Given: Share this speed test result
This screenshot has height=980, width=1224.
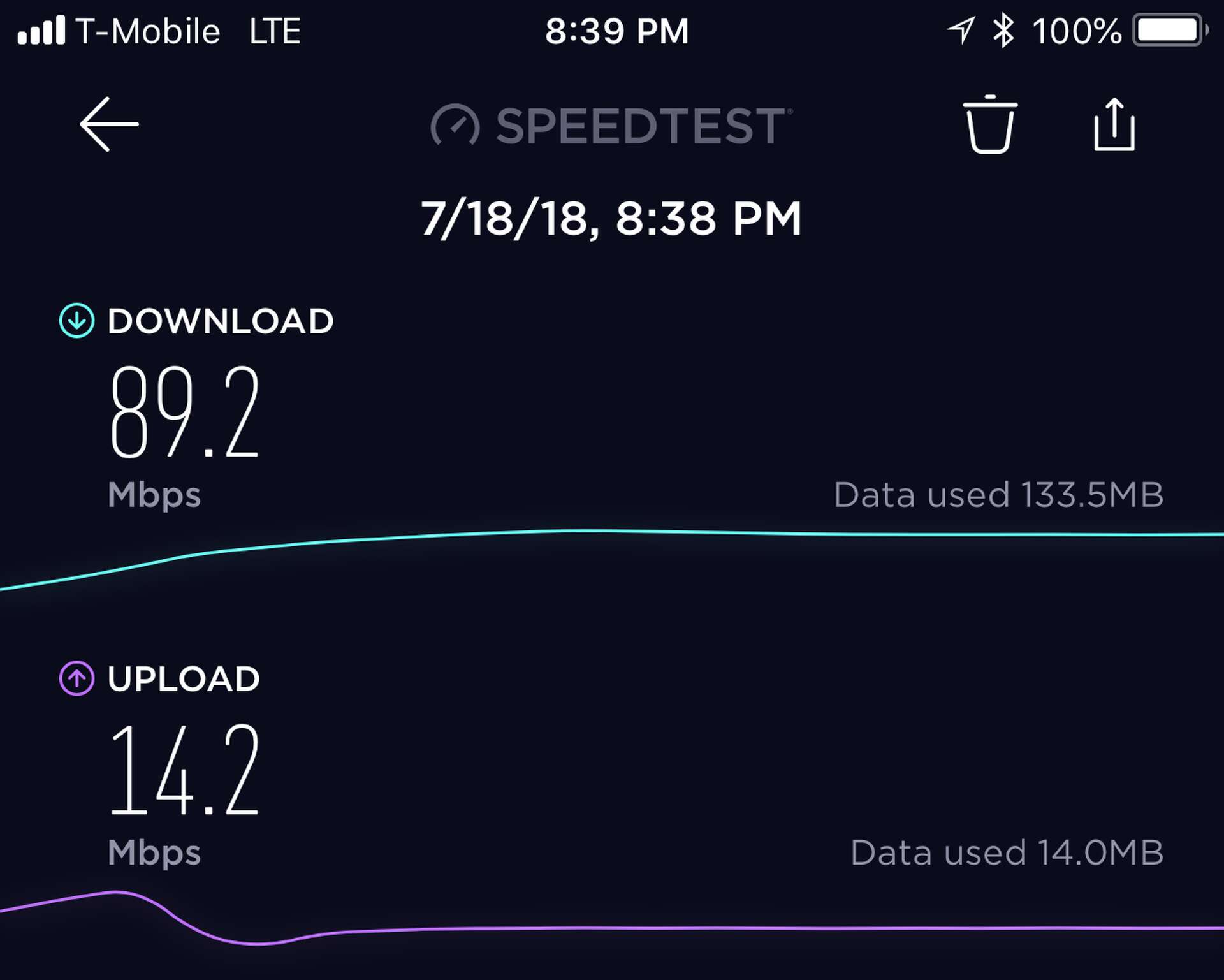Looking at the screenshot, I should click(x=1114, y=125).
